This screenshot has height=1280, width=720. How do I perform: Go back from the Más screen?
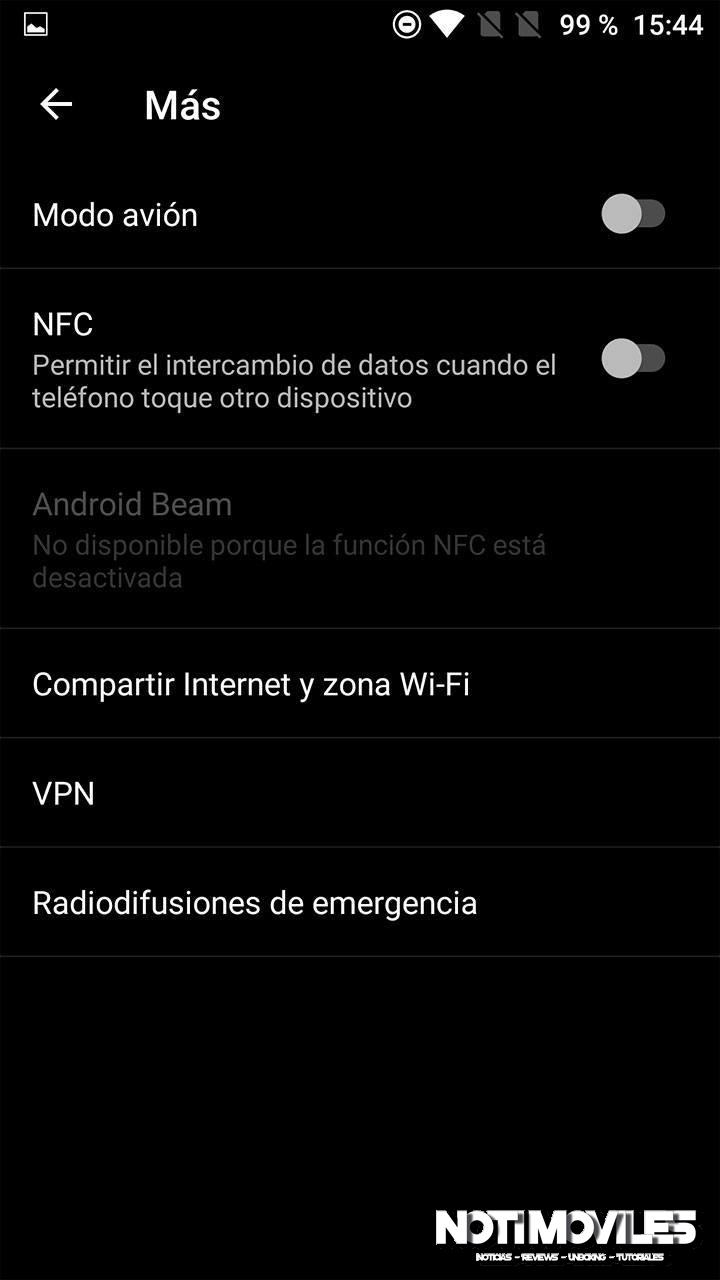[56, 104]
